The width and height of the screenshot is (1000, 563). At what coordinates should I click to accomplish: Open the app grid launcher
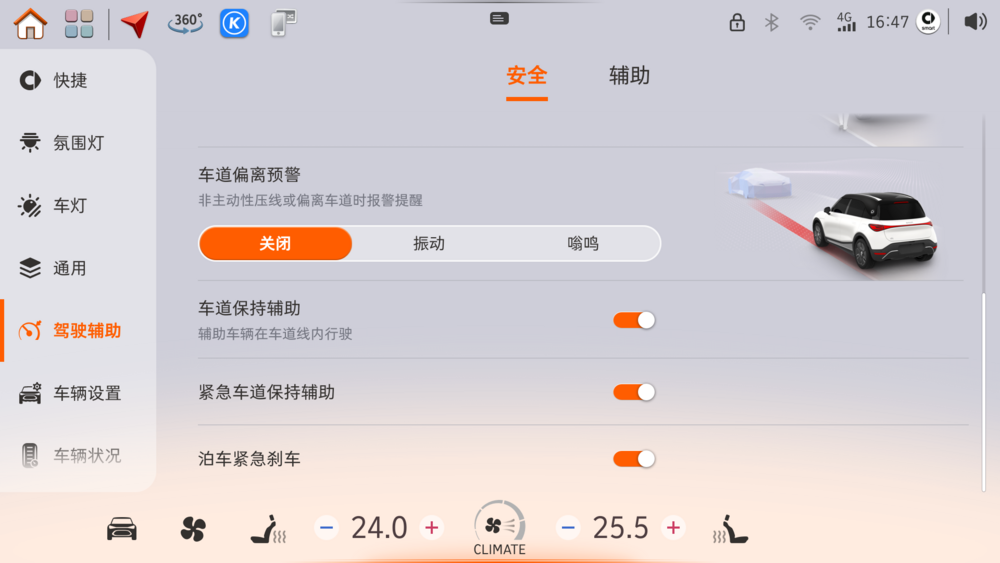coord(79,23)
